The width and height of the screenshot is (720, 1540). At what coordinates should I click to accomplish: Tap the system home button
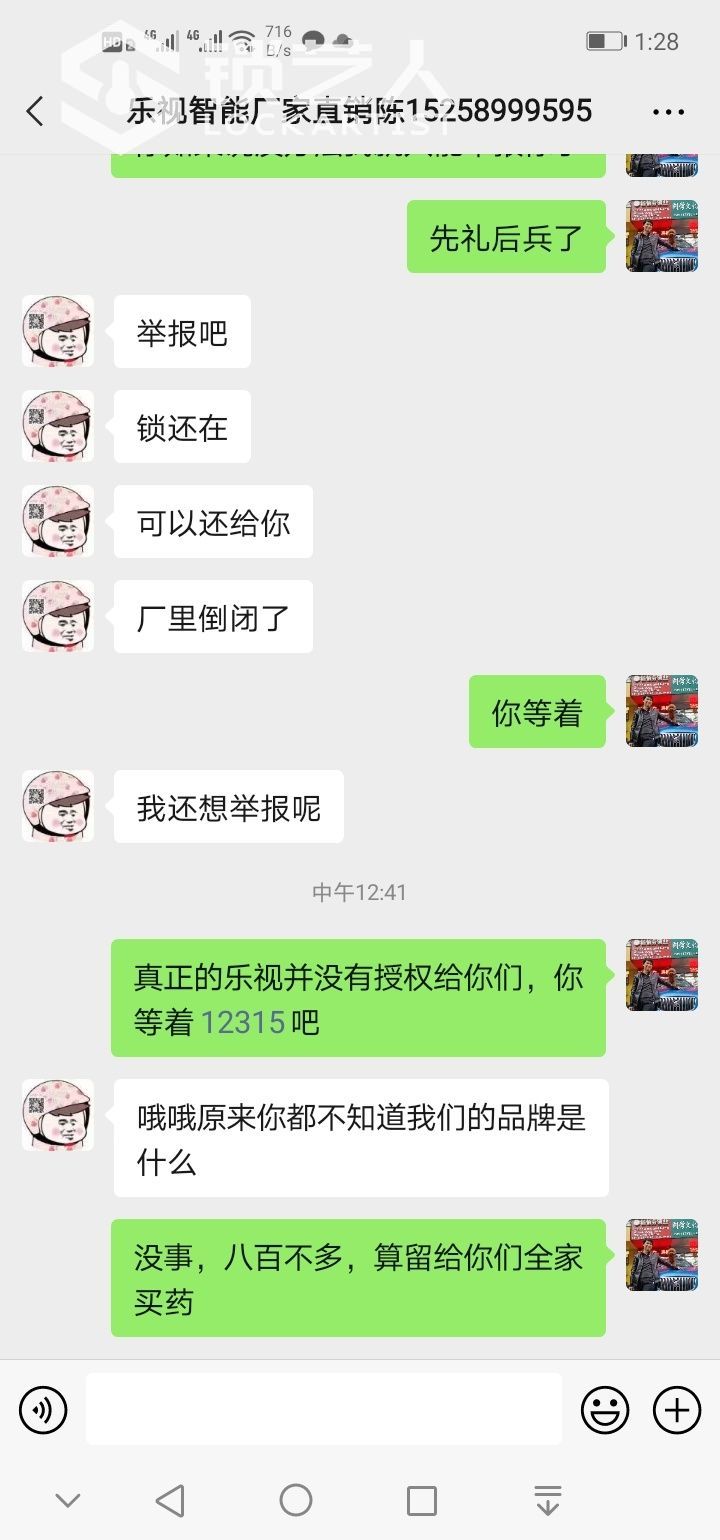[x=296, y=1500]
